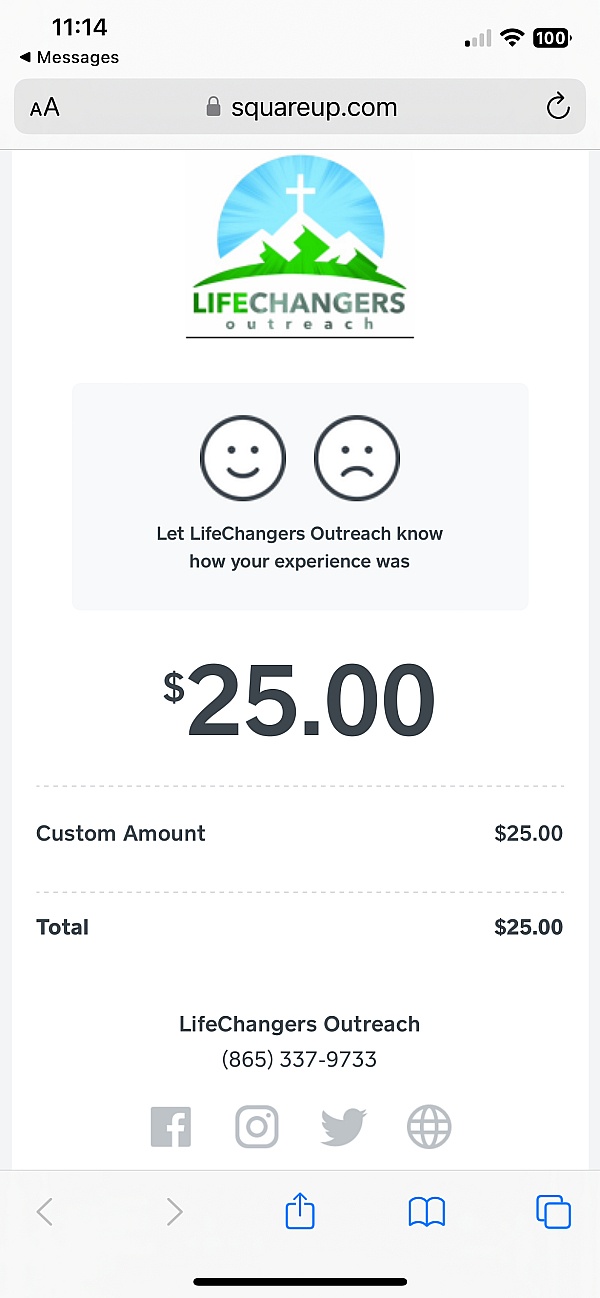Screen dimensions: 600x1298
Task: Open Safari bookmarks
Action: pos(427,1213)
